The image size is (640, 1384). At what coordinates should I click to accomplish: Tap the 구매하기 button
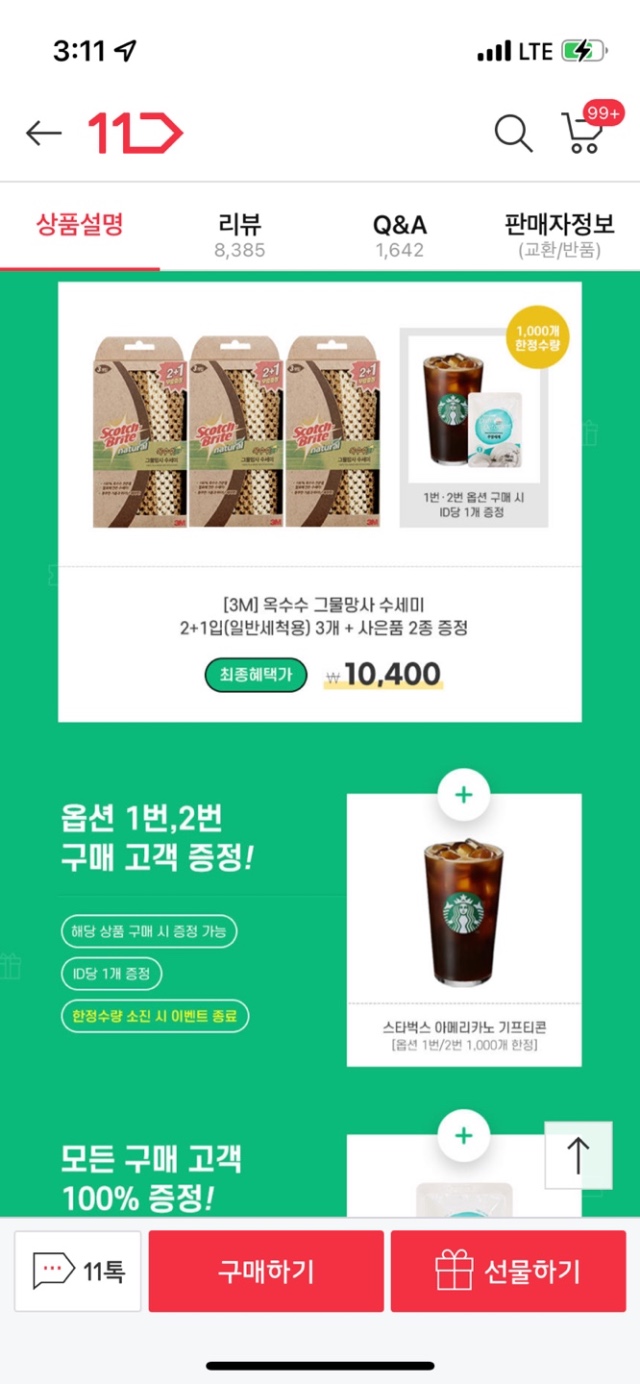click(x=266, y=1271)
